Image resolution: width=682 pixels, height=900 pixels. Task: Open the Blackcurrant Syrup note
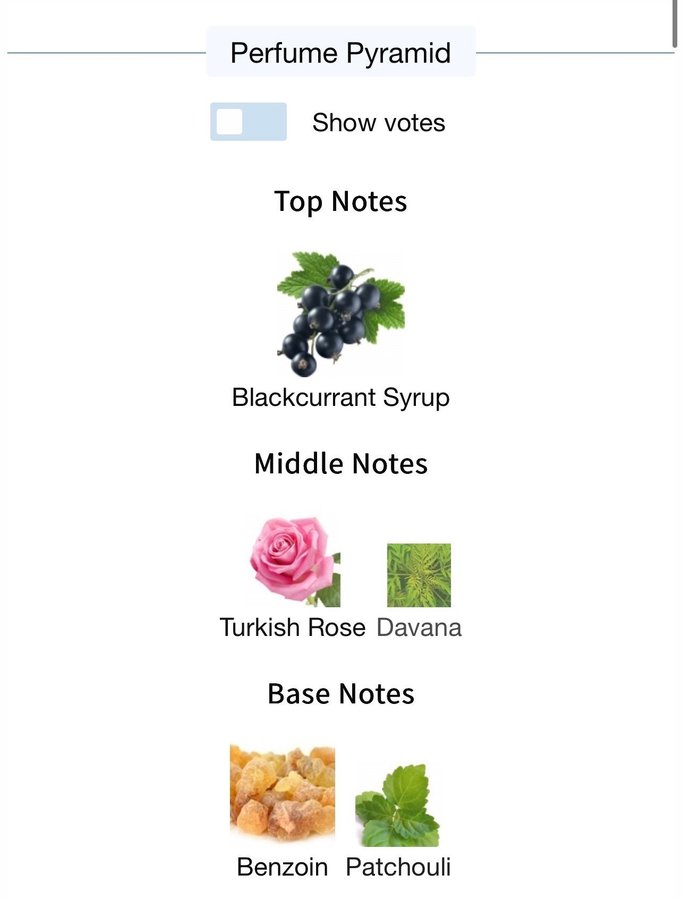(x=340, y=314)
